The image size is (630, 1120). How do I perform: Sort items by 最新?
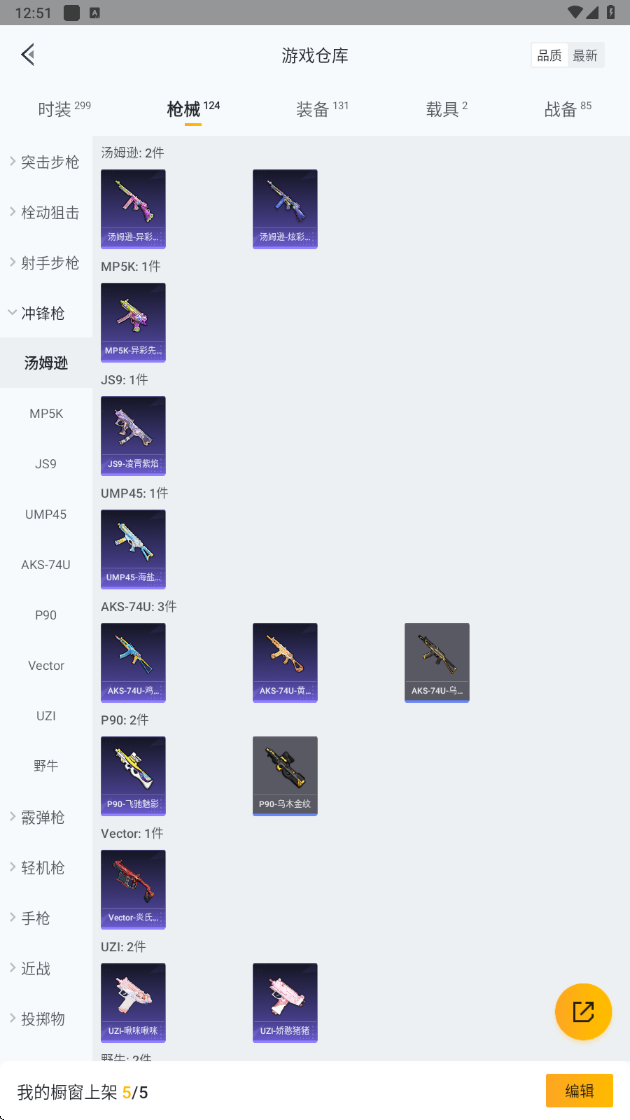point(585,56)
